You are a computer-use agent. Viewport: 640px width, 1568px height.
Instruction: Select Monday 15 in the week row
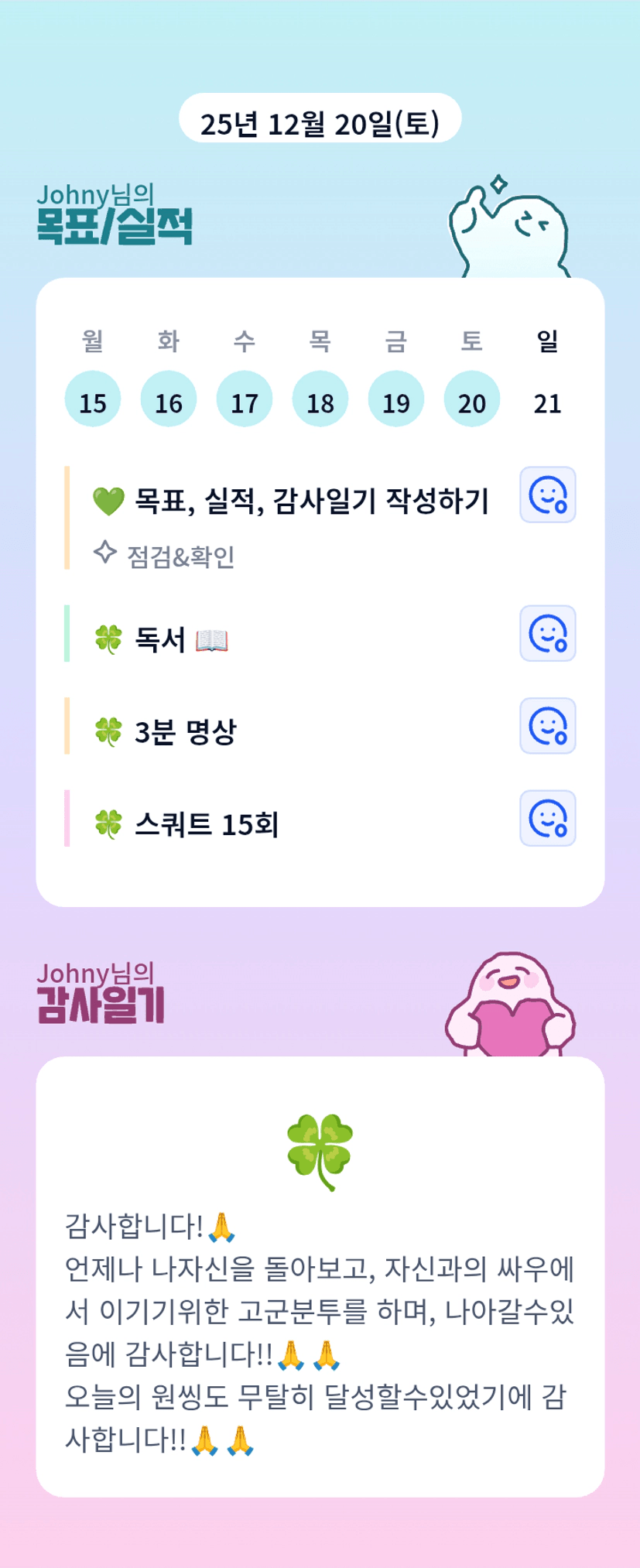93,399
